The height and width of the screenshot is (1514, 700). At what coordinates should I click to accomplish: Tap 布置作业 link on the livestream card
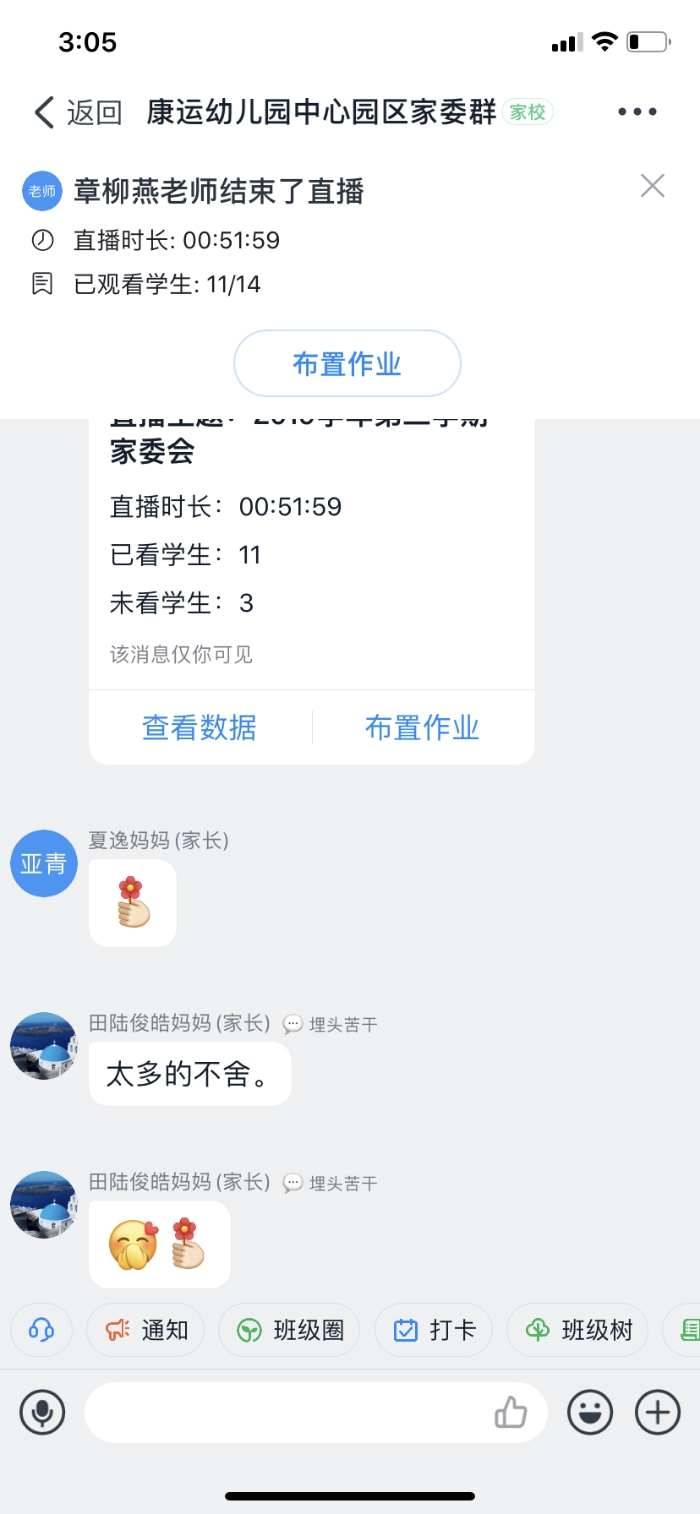422,728
